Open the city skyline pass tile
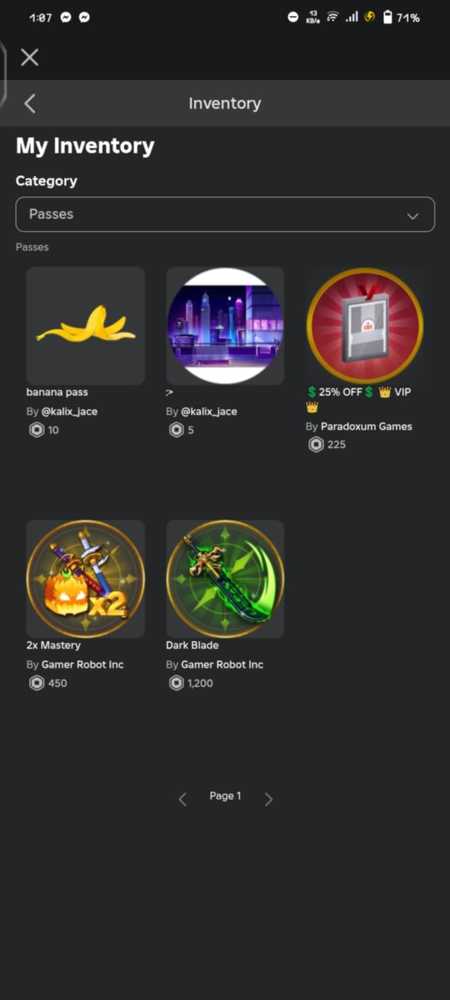This screenshot has width=450, height=1000. tap(225, 326)
